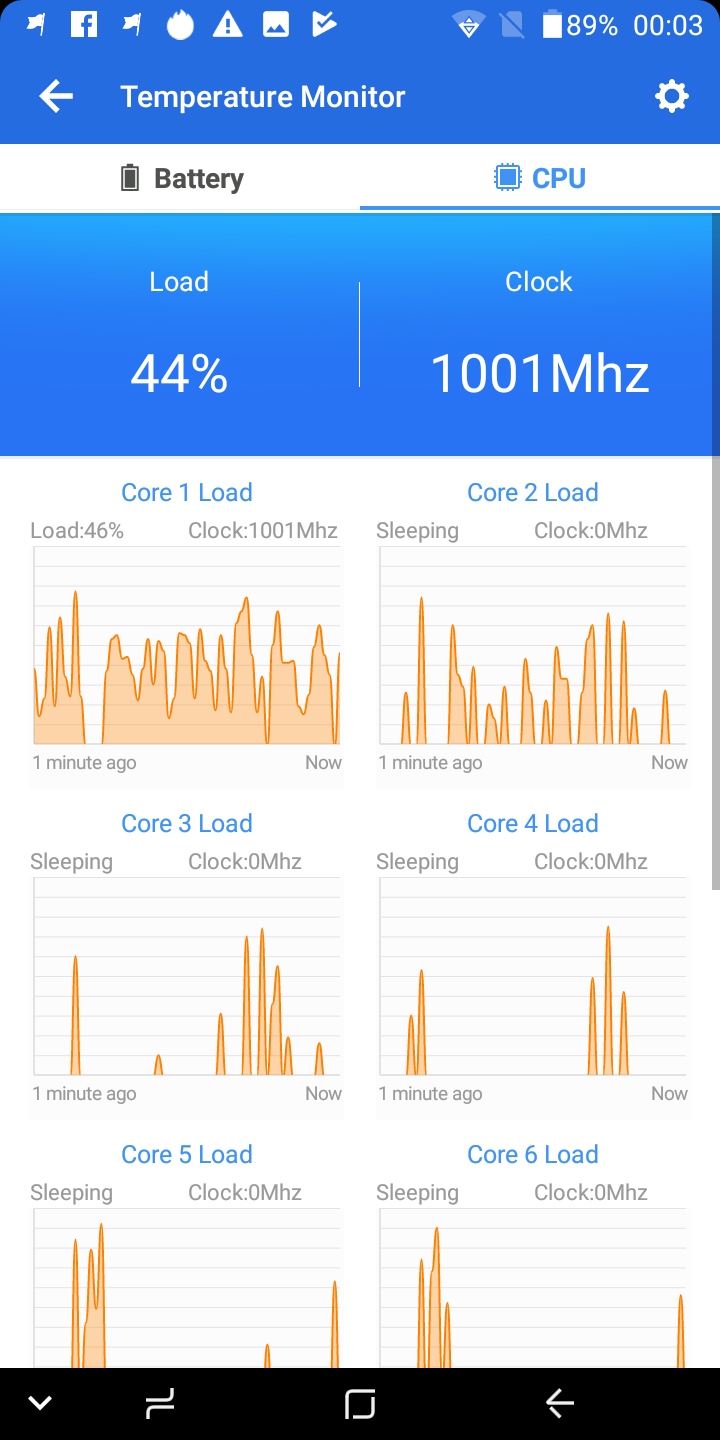Open the settings gear

coord(672,97)
